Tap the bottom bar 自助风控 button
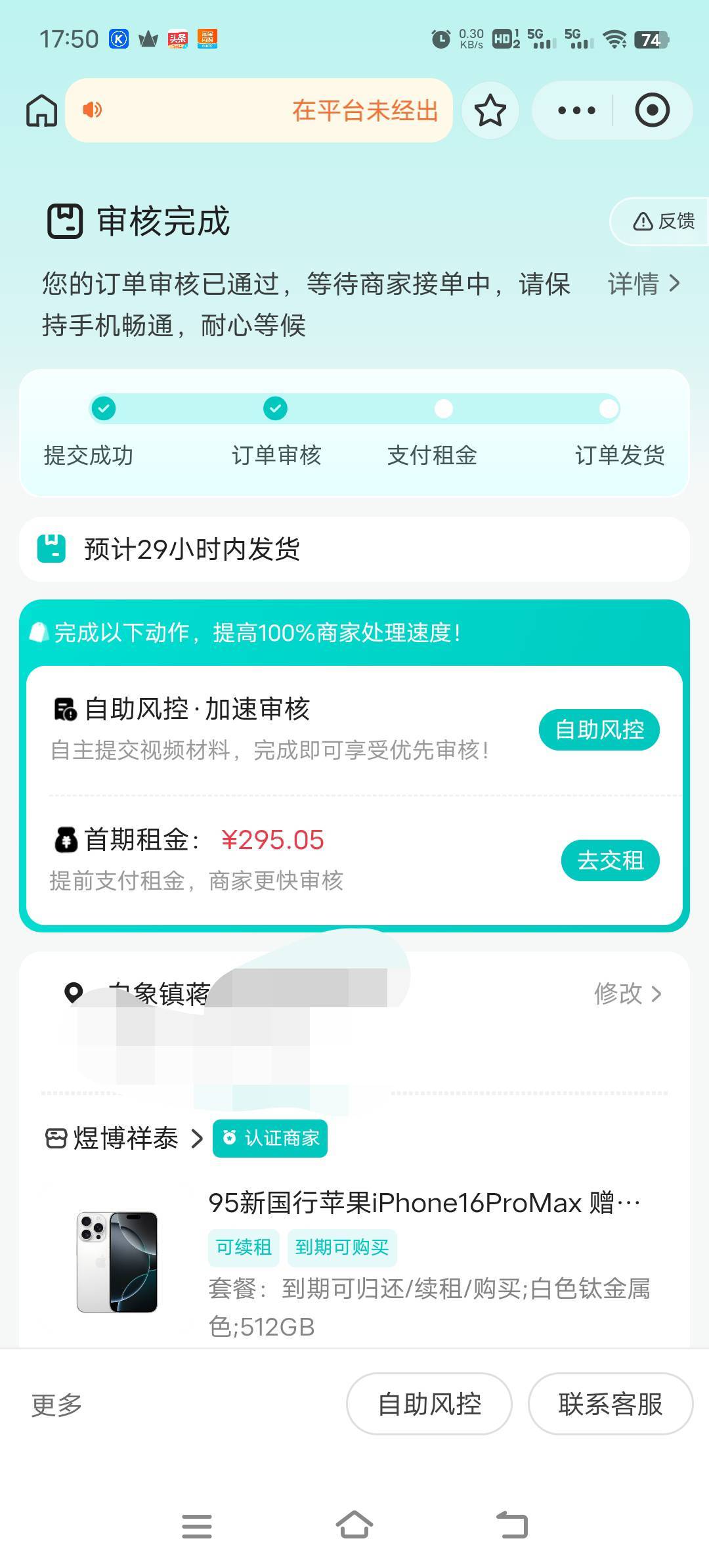This screenshot has height=1568, width=709. [x=429, y=1405]
